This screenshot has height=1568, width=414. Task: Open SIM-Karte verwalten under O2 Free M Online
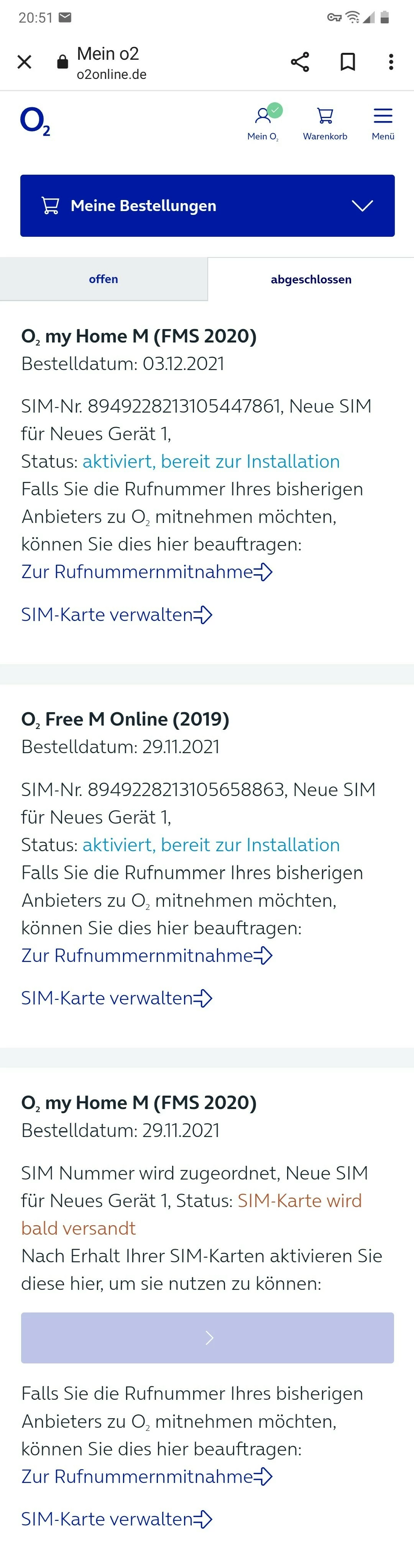coord(116,998)
